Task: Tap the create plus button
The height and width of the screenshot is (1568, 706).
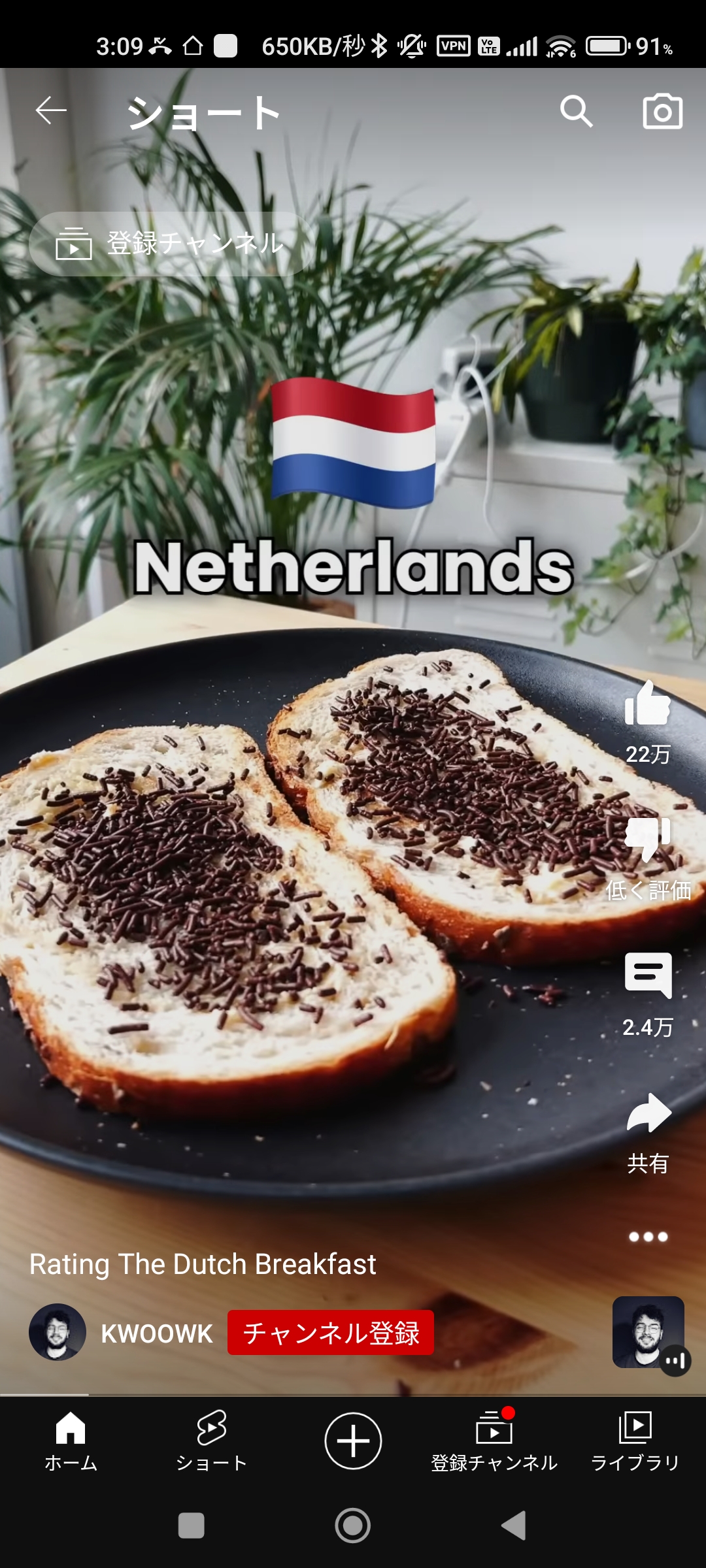Action: click(x=353, y=1441)
